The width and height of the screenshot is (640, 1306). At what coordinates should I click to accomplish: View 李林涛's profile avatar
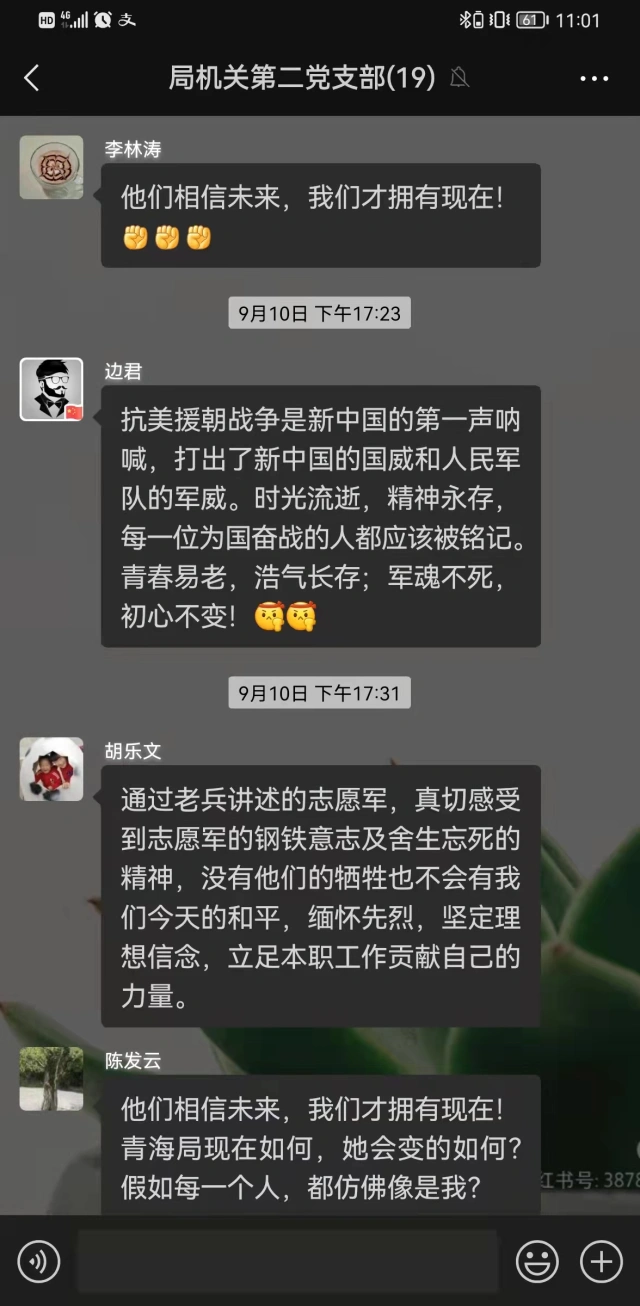52,168
